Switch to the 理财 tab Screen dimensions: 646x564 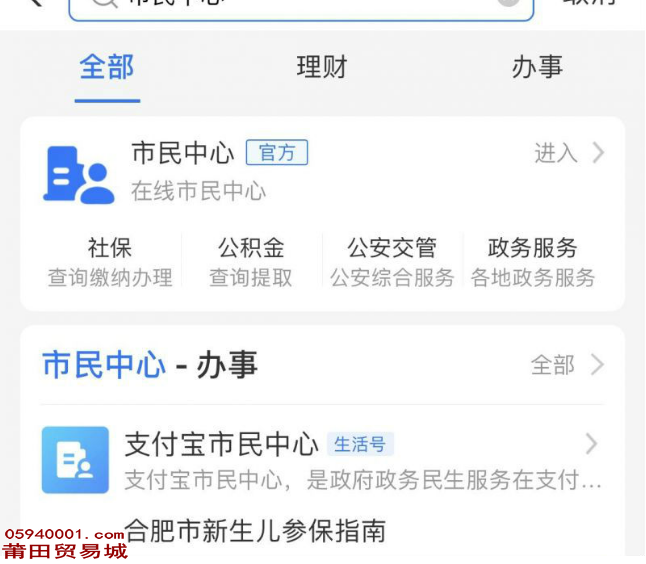click(321, 68)
